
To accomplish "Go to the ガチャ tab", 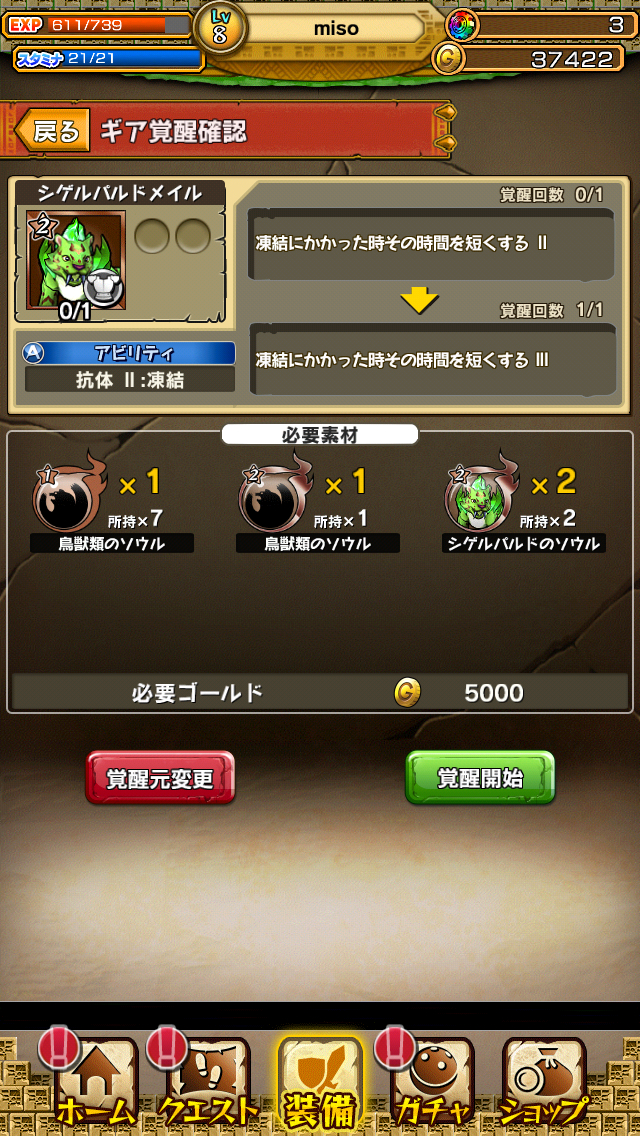I will [432, 1085].
